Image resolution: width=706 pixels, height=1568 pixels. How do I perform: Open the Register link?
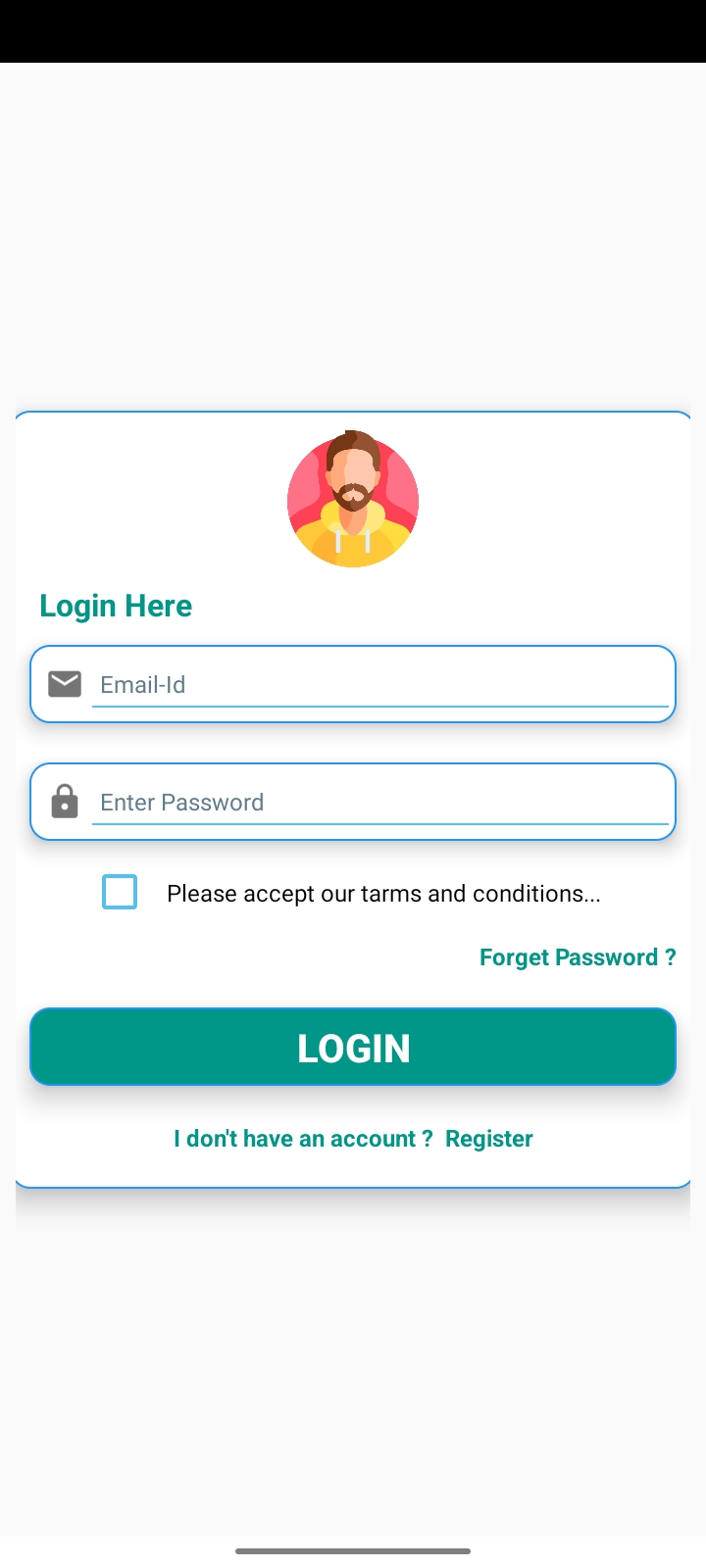(489, 1139)
